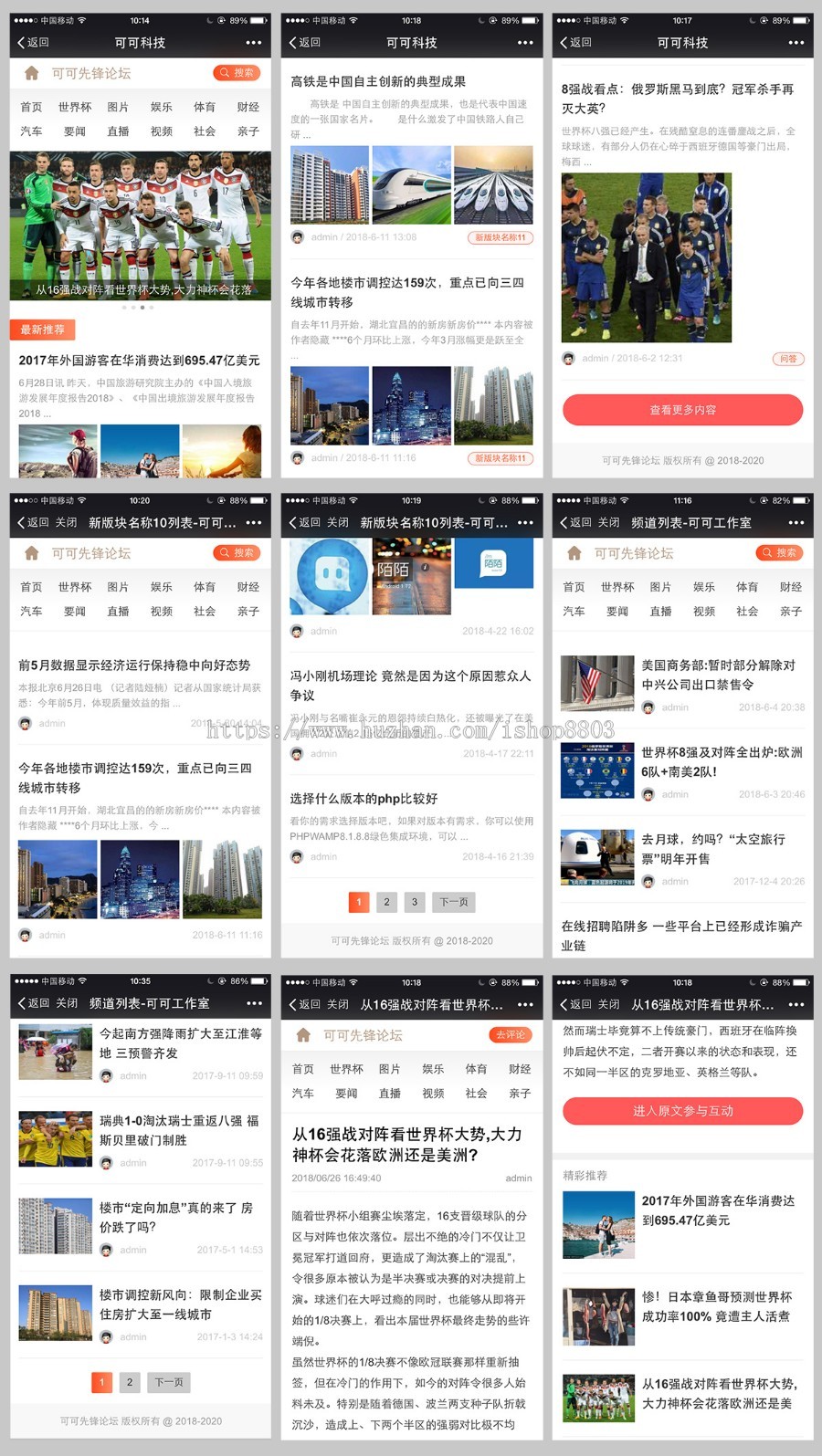Switch to the 世界杯 tab
Viewport: 822px width, 1456px height.
tap(73, 107)
